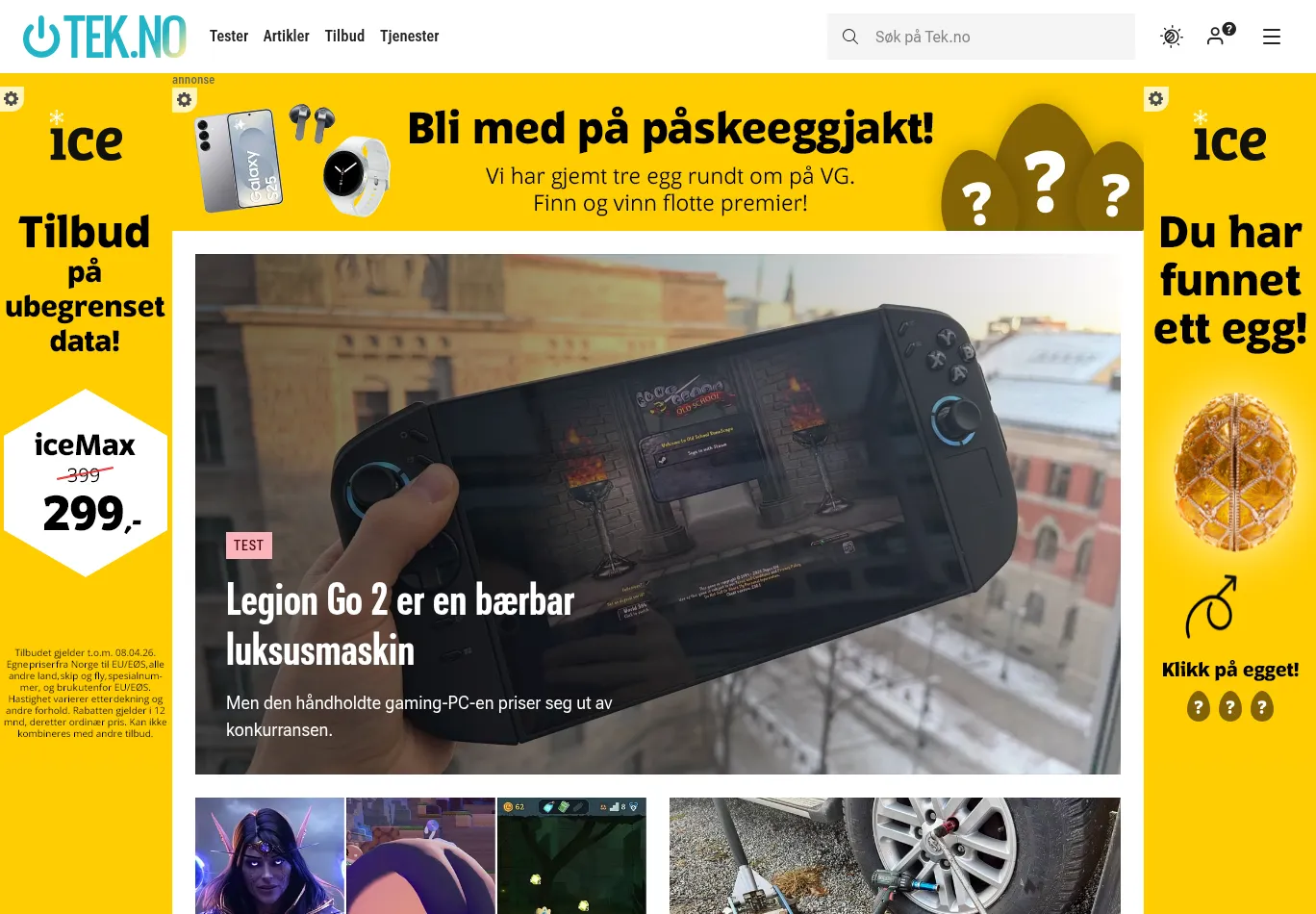The image size is (1316, 914).
Task: Go to Artikler
Action: coord(287,37)
